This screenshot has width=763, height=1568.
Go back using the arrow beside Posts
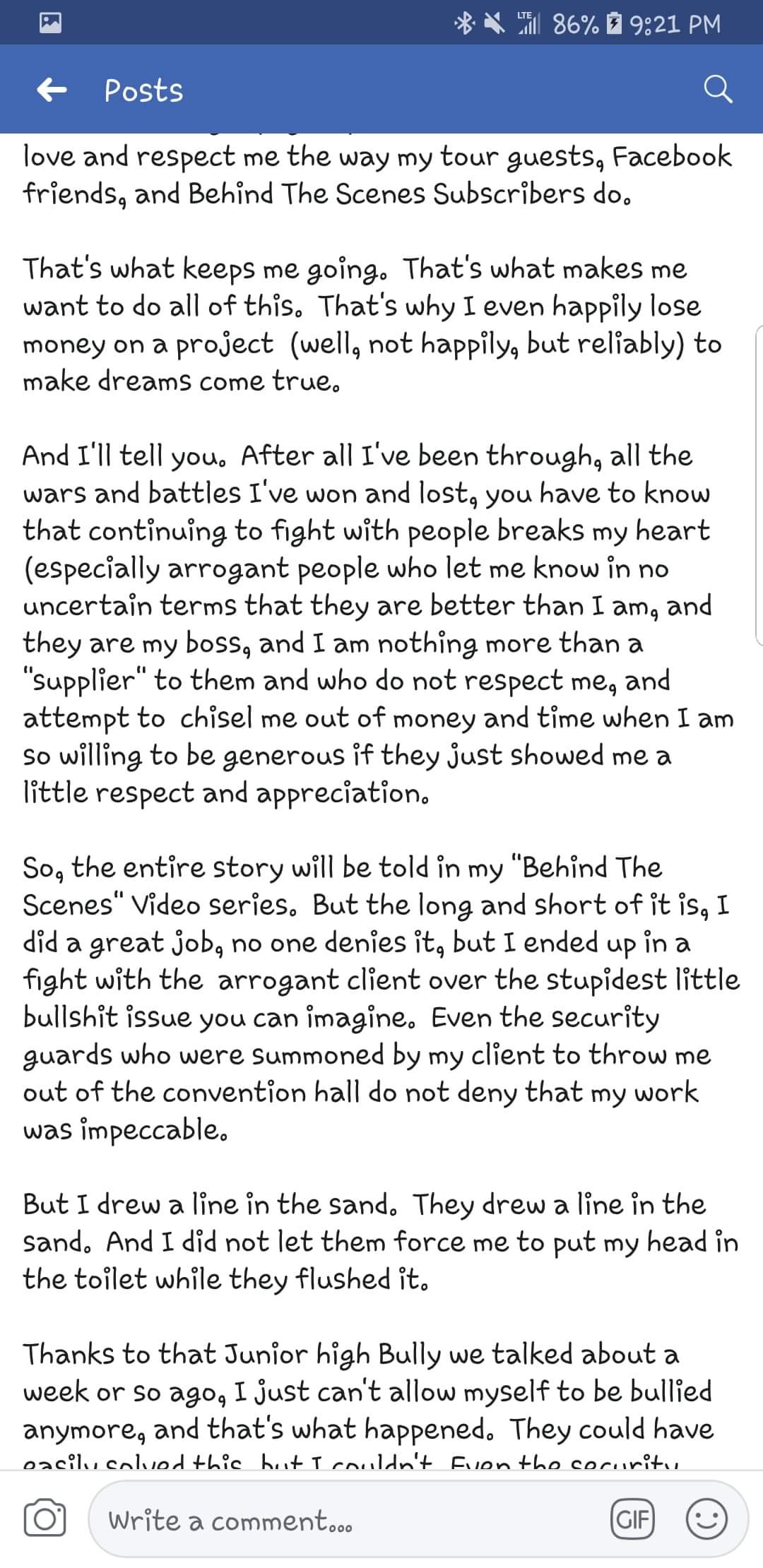point(52,90)
